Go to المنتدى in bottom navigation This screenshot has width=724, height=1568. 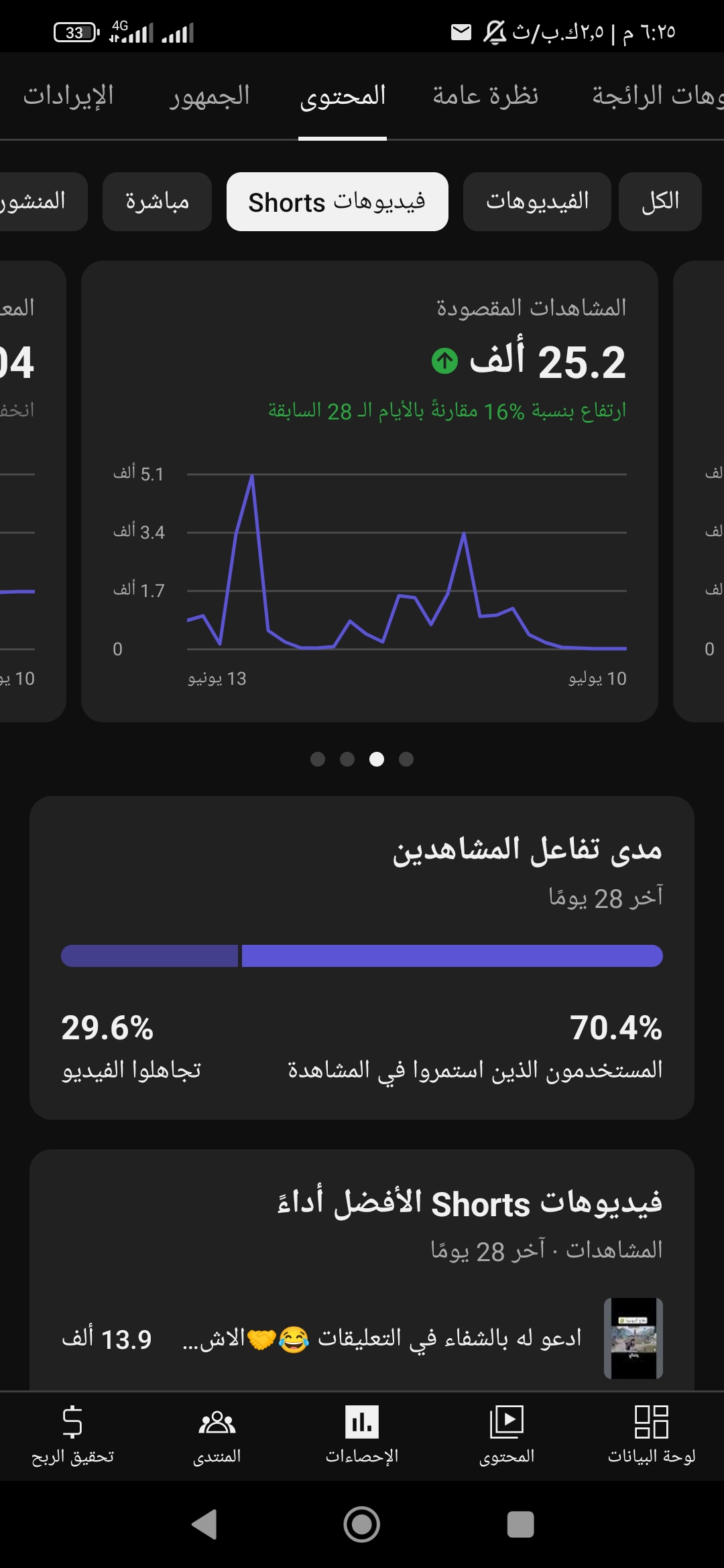click(217, 1435)
